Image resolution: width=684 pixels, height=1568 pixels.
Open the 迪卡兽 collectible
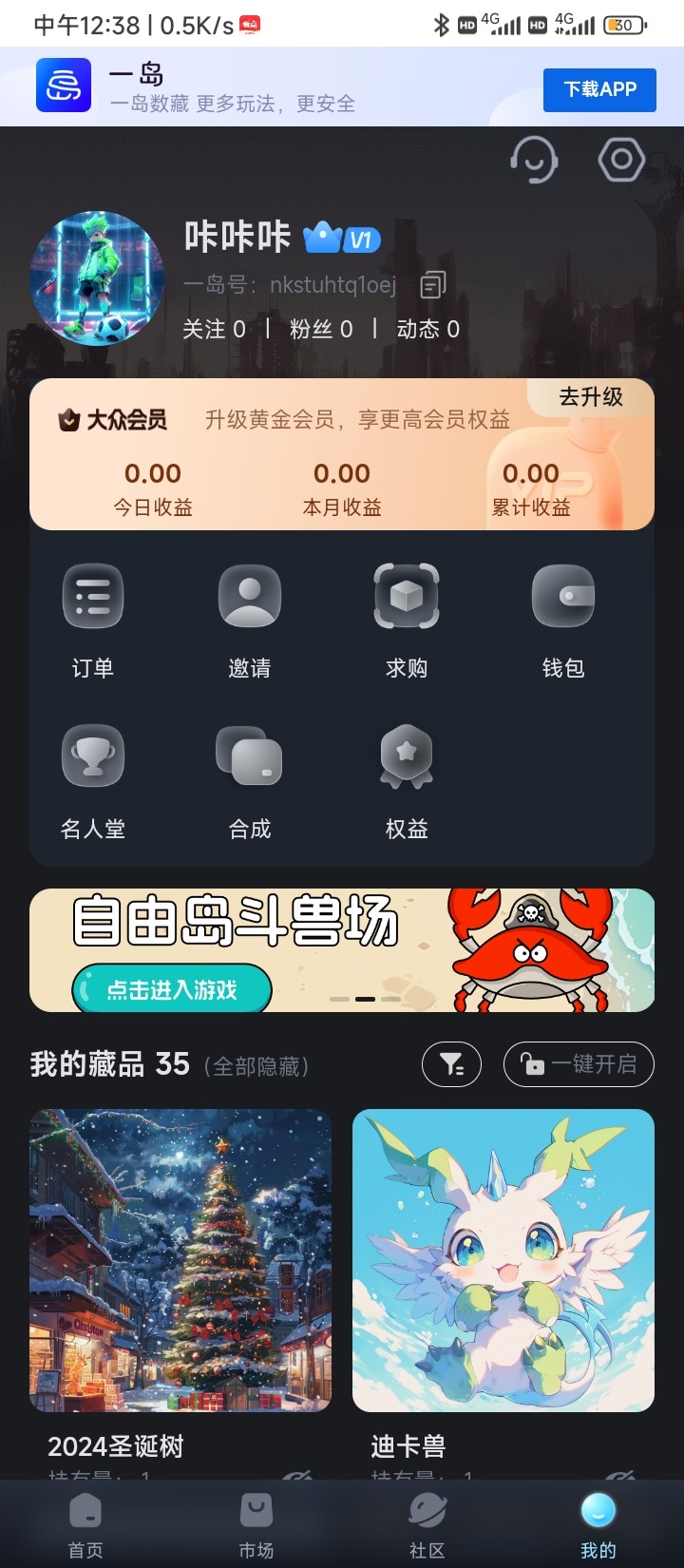(503, 1260)
